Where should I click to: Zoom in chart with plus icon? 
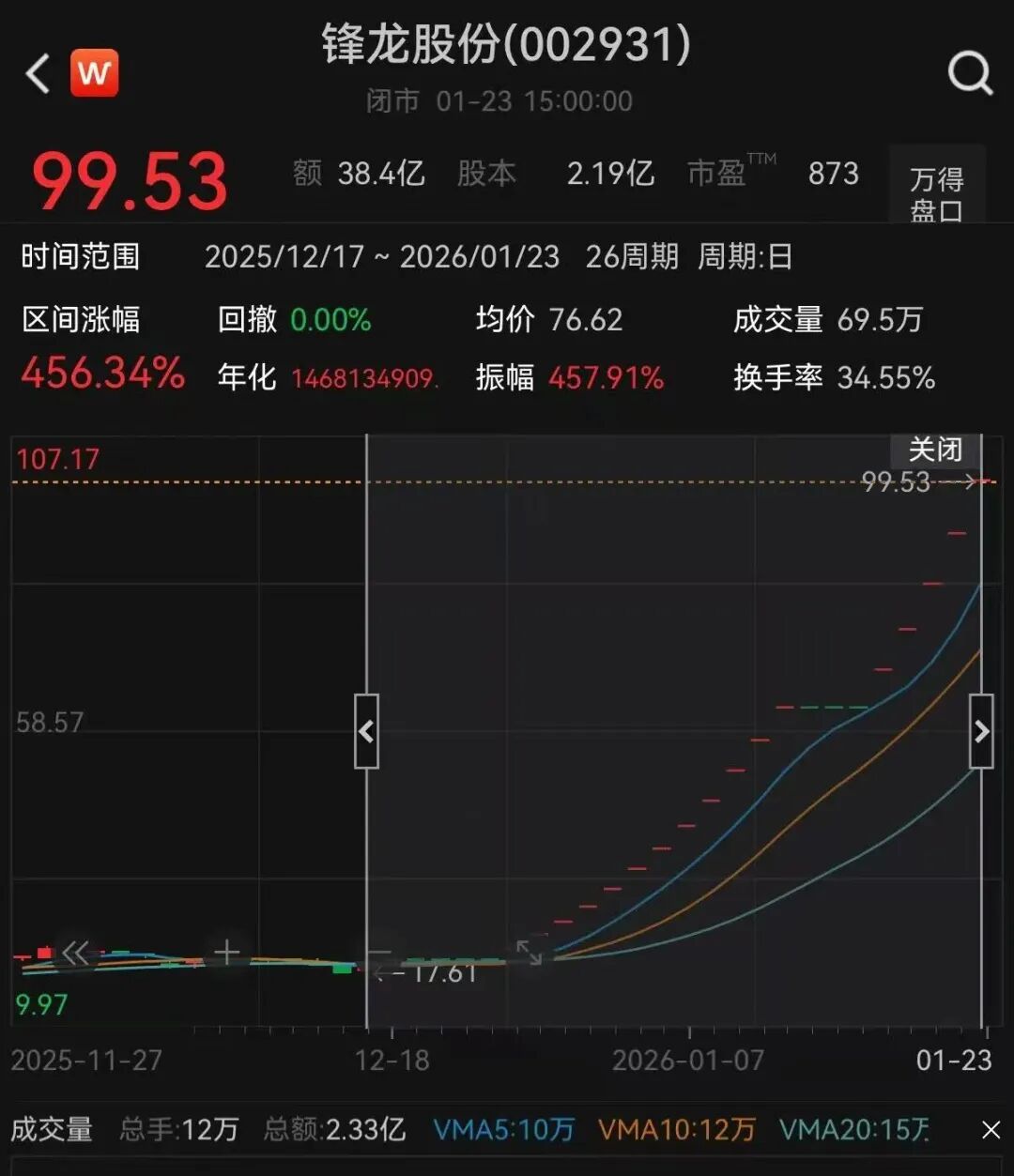[x=226, y=954]
